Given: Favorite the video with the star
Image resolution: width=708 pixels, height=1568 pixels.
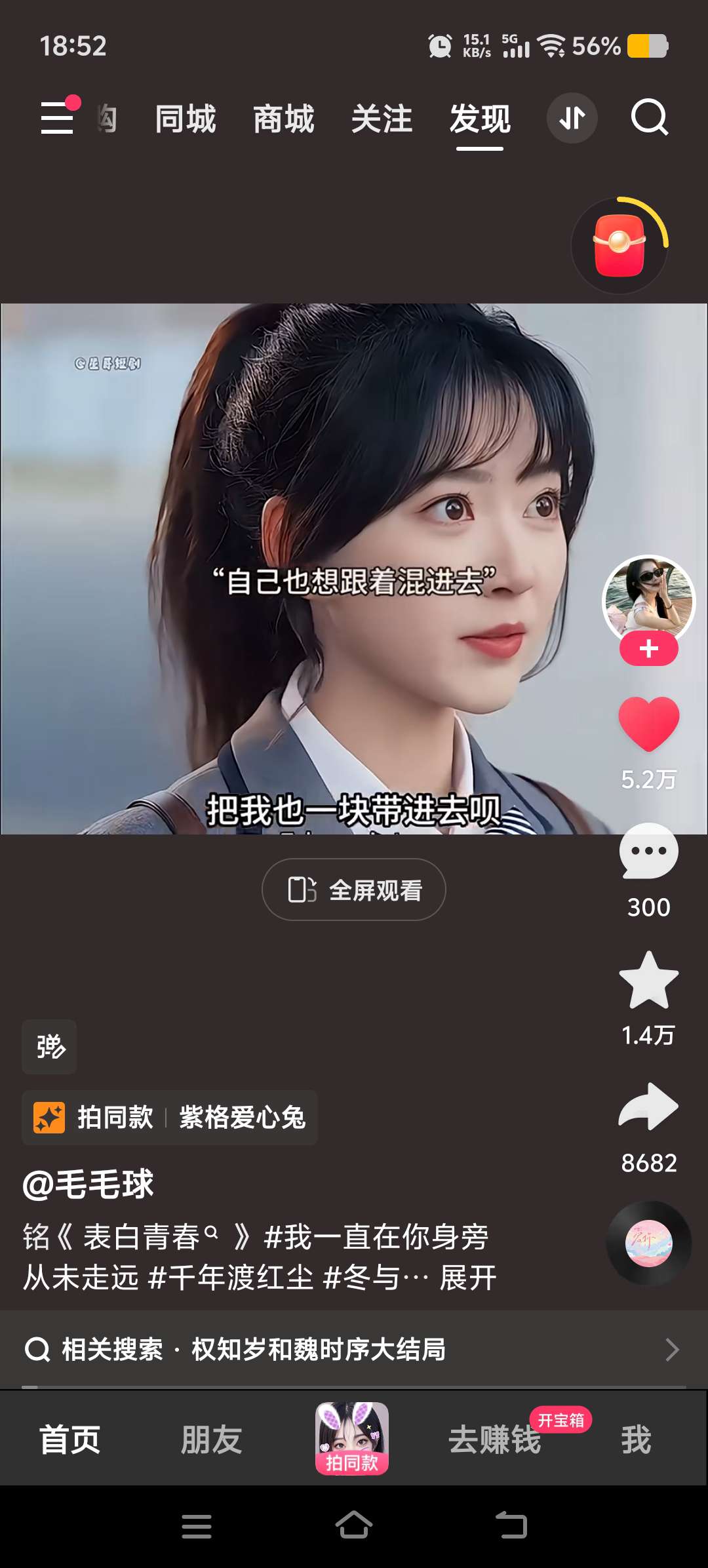Looking at the screenshot, I should click(x=649, y=980).
